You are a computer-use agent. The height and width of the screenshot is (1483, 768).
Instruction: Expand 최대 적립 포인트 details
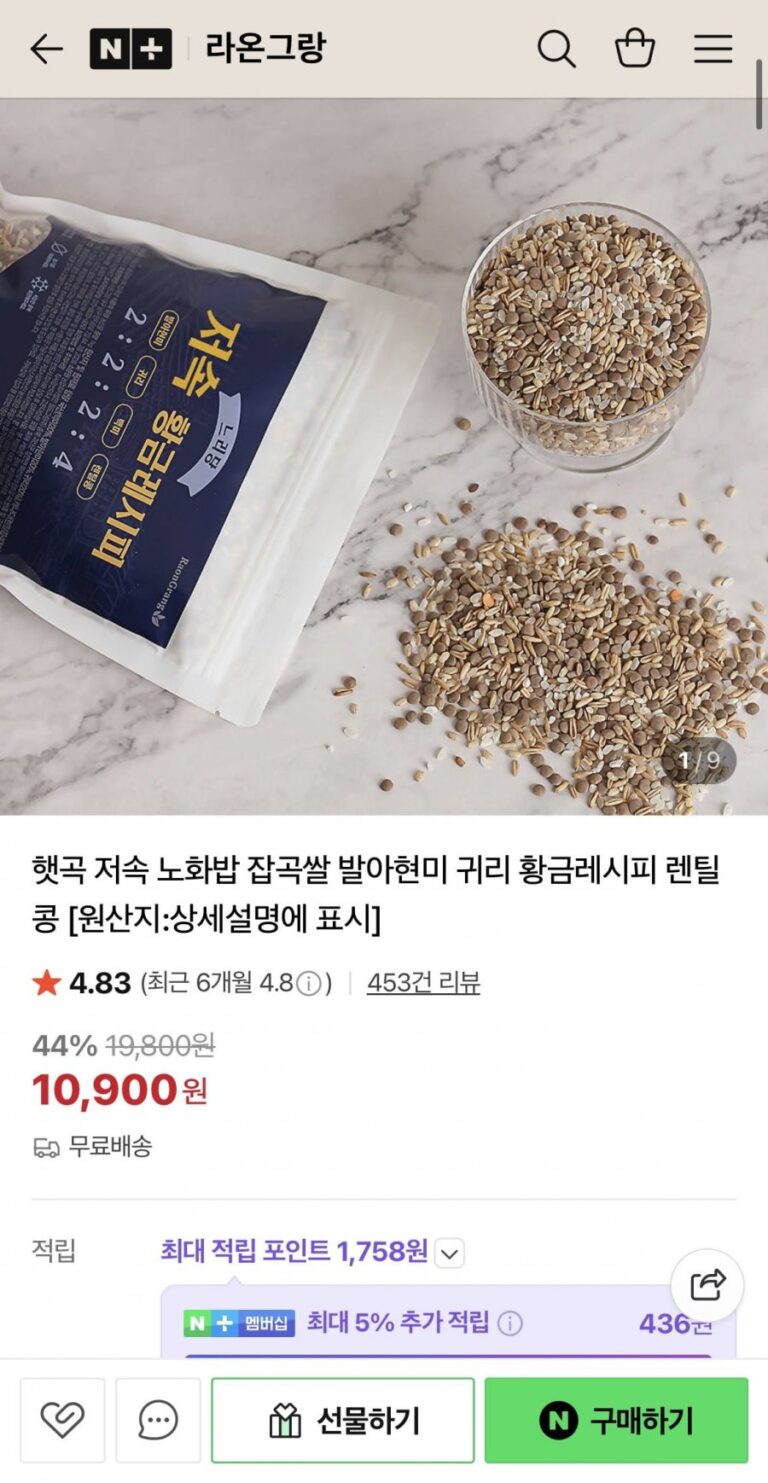click(x=450, y=1252)
